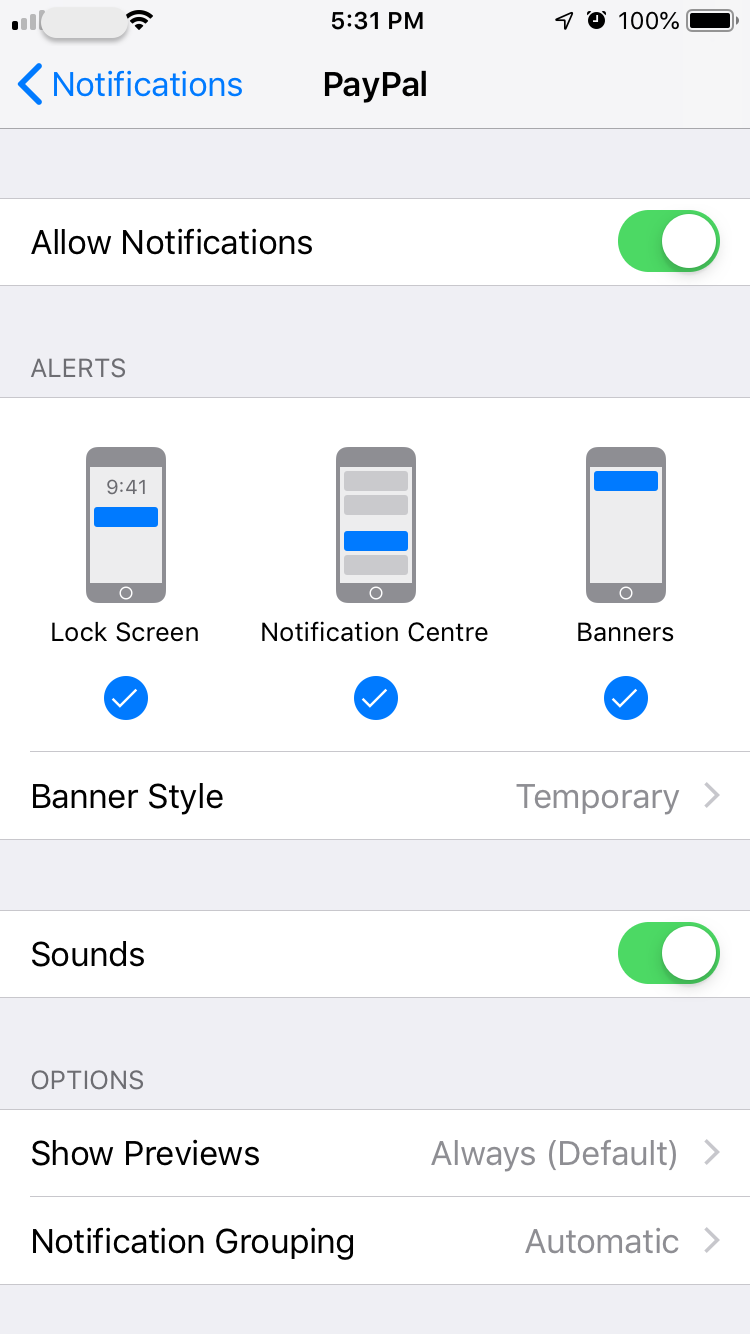The height and width of the screenshot is (1334, 750).
Task: Tap the Notification Centre alert preview icon
Action: tap(375, 524)
